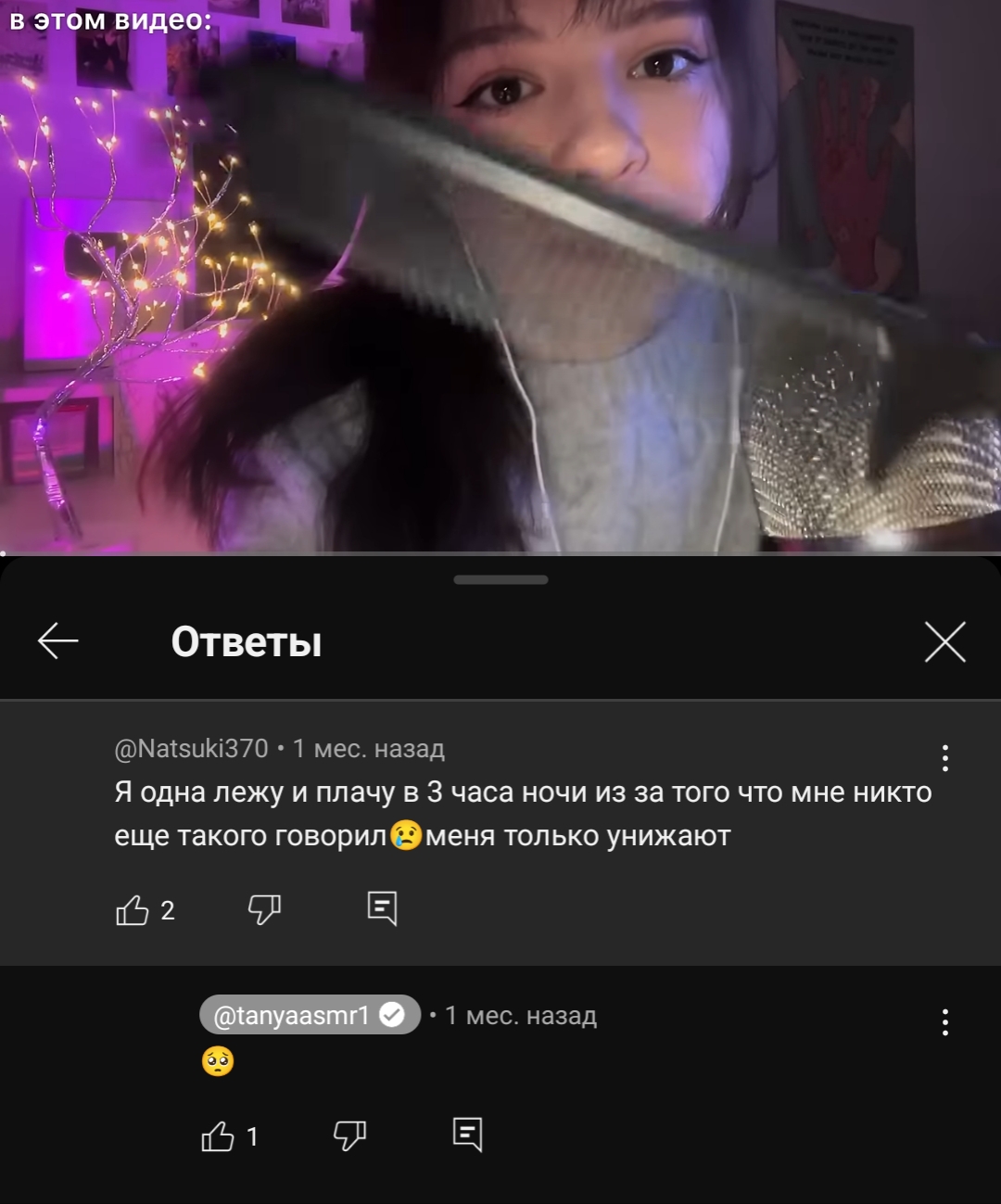Like the comment by @Natsuki370
The image size is (1001, 1204).
(133, 910)
